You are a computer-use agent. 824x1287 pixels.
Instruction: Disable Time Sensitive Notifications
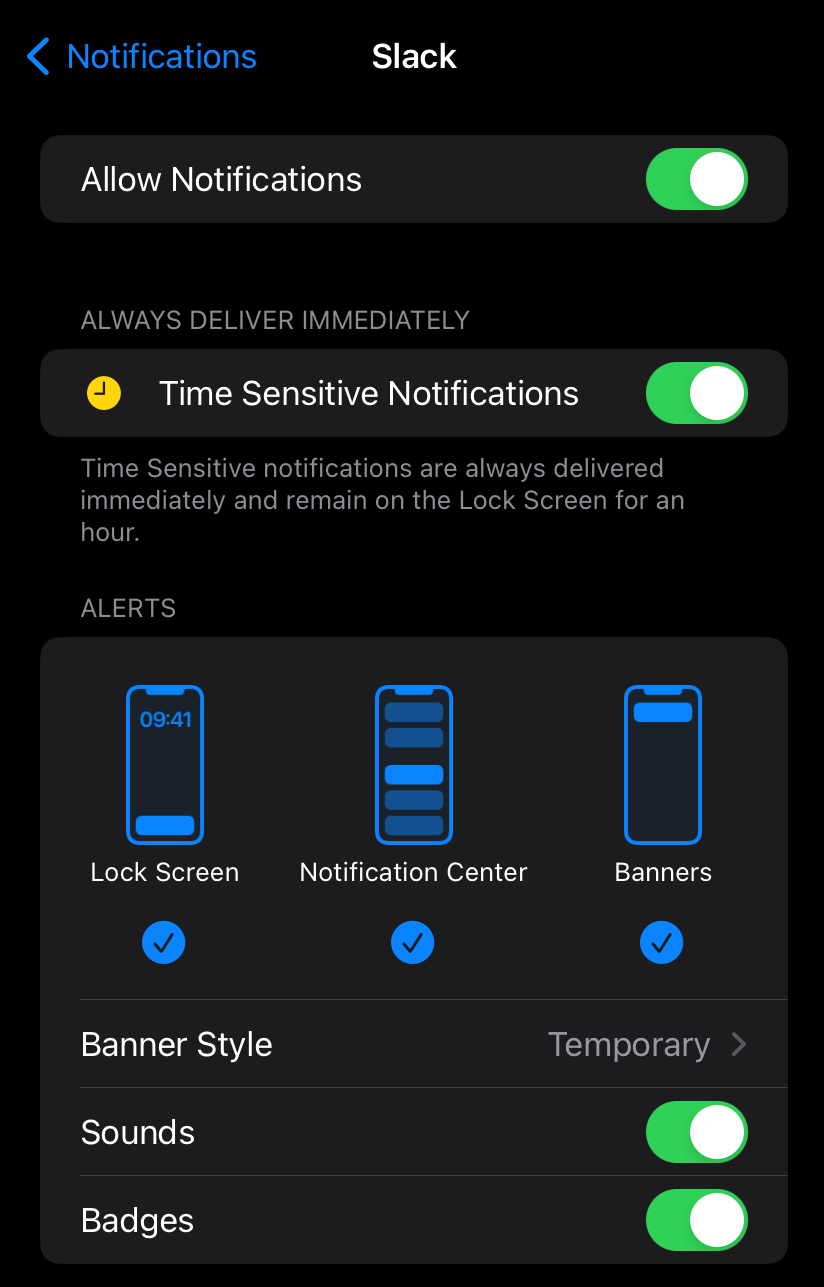click(x=696, y=393)
